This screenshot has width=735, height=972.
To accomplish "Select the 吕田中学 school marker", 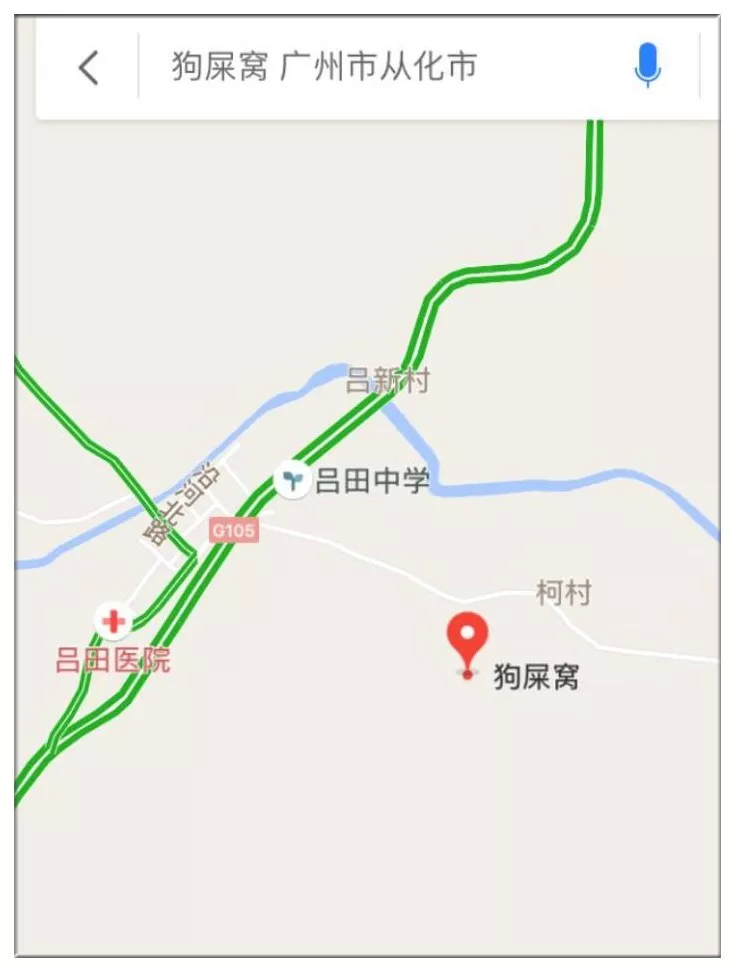I will pyautogui.click(x=293, y=480).
